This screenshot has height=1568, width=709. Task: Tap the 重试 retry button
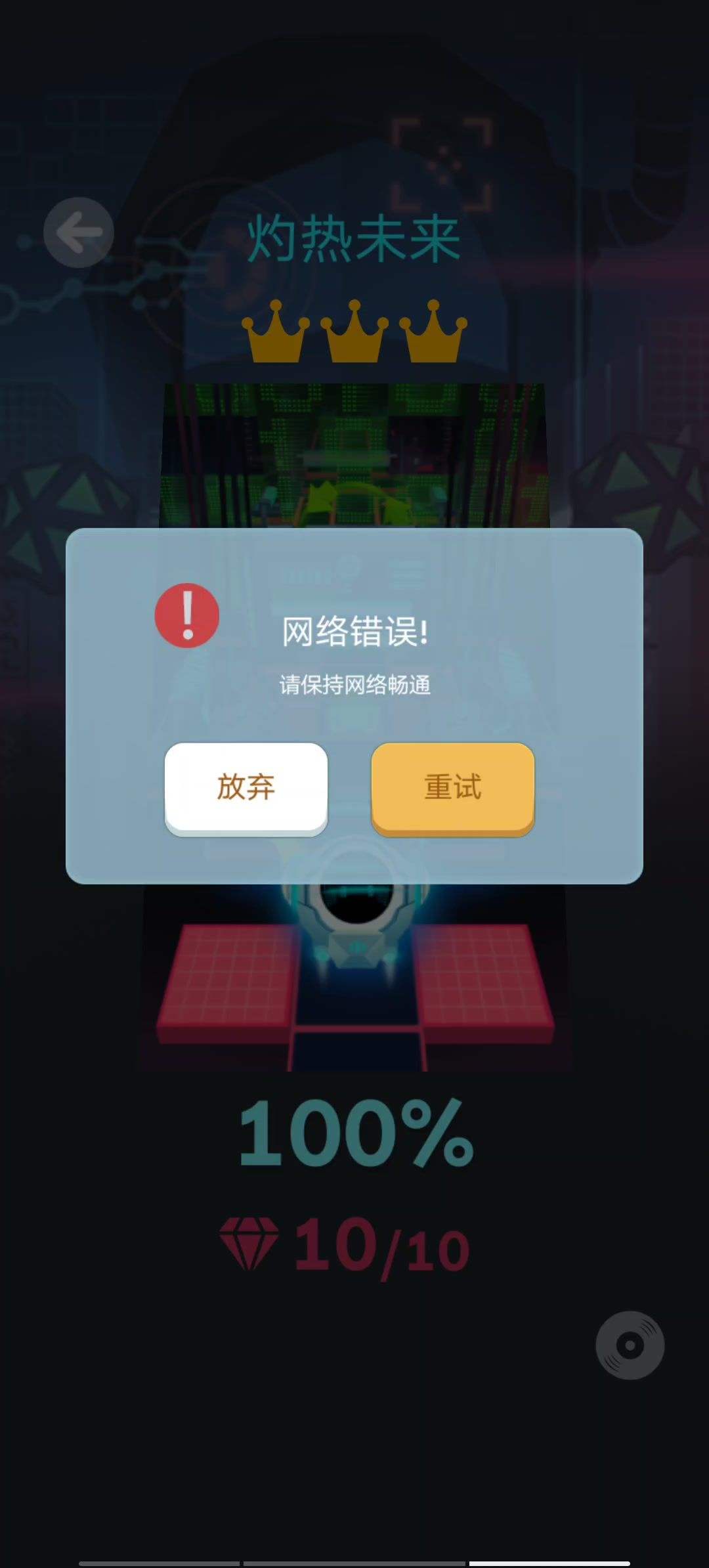[x=452, y=787]
